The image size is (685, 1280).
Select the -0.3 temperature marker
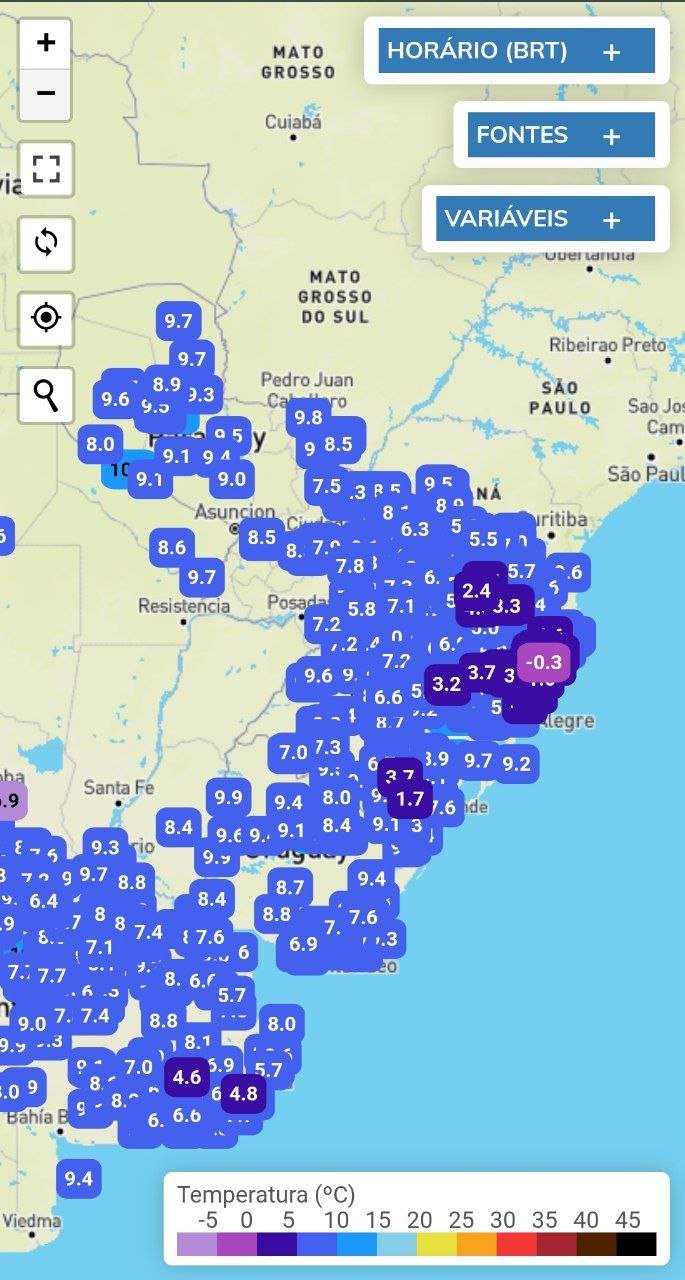544,662
